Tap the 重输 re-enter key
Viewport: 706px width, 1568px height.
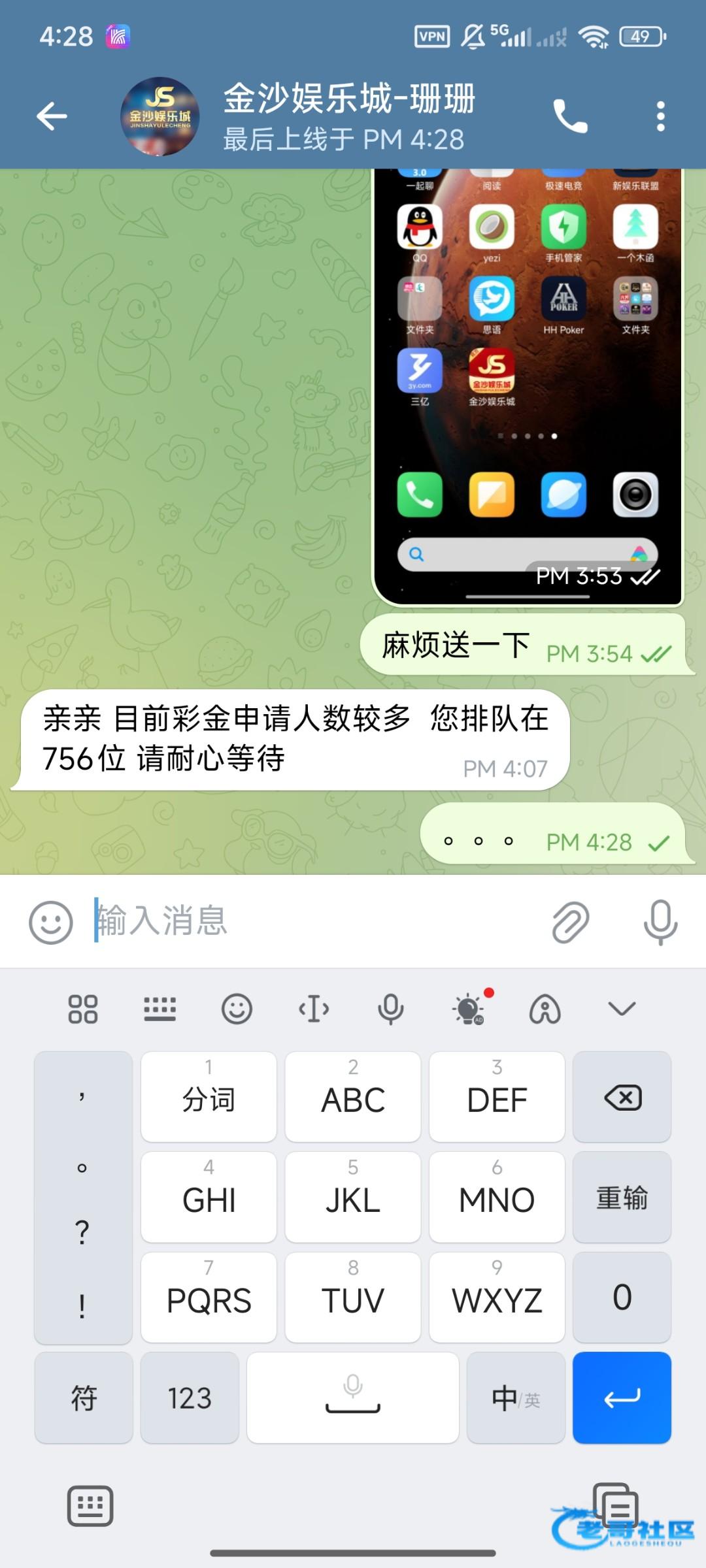(622, 1198)
